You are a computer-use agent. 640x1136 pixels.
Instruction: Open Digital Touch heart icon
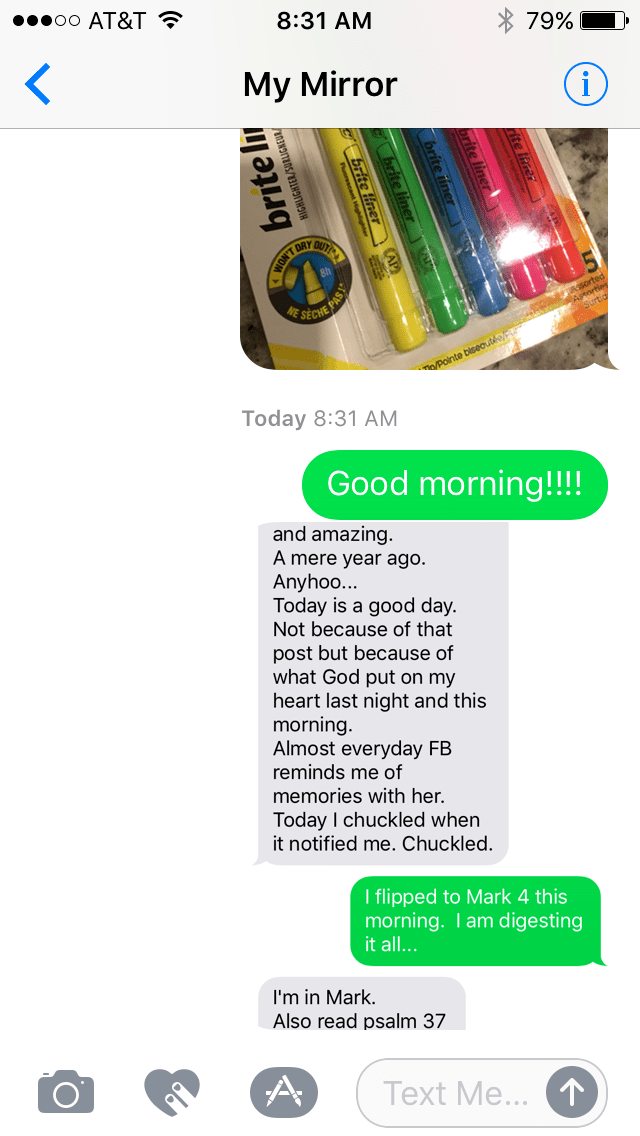coord(172,1092)
